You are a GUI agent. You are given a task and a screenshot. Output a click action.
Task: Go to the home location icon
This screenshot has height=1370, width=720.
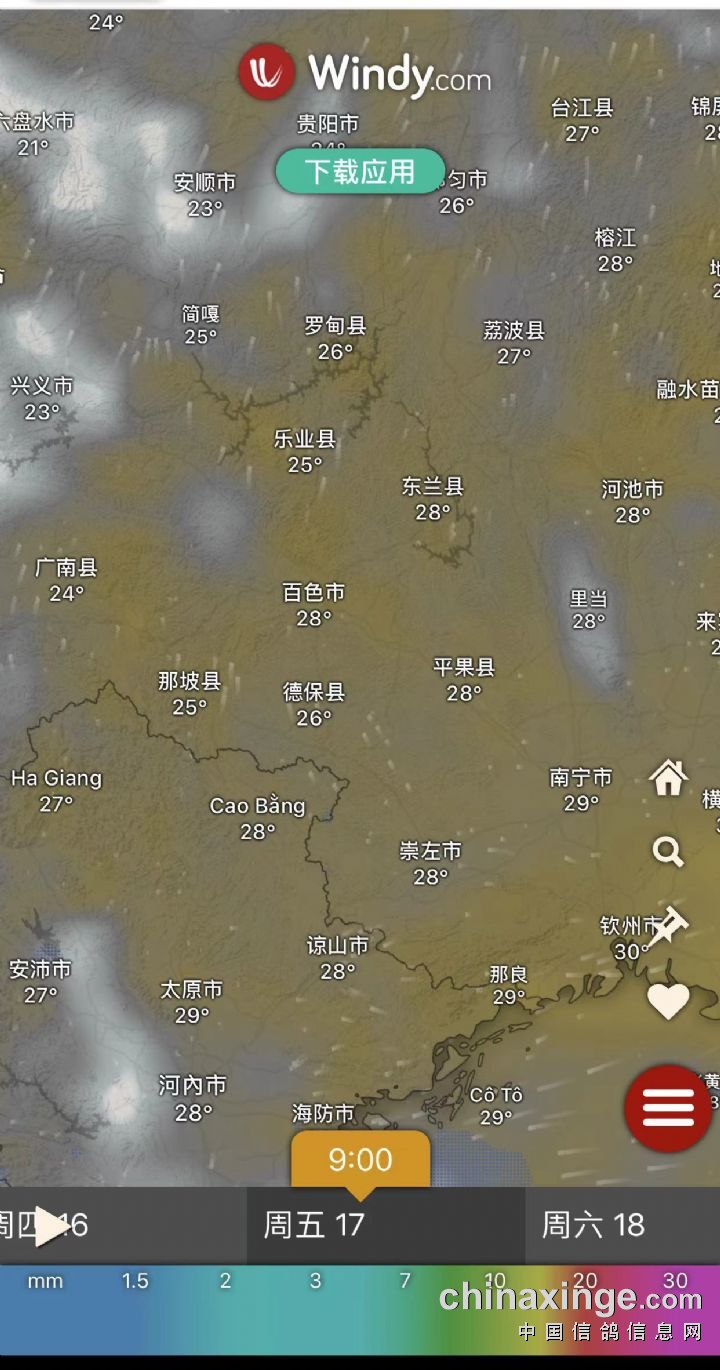[x=668, y=777]
